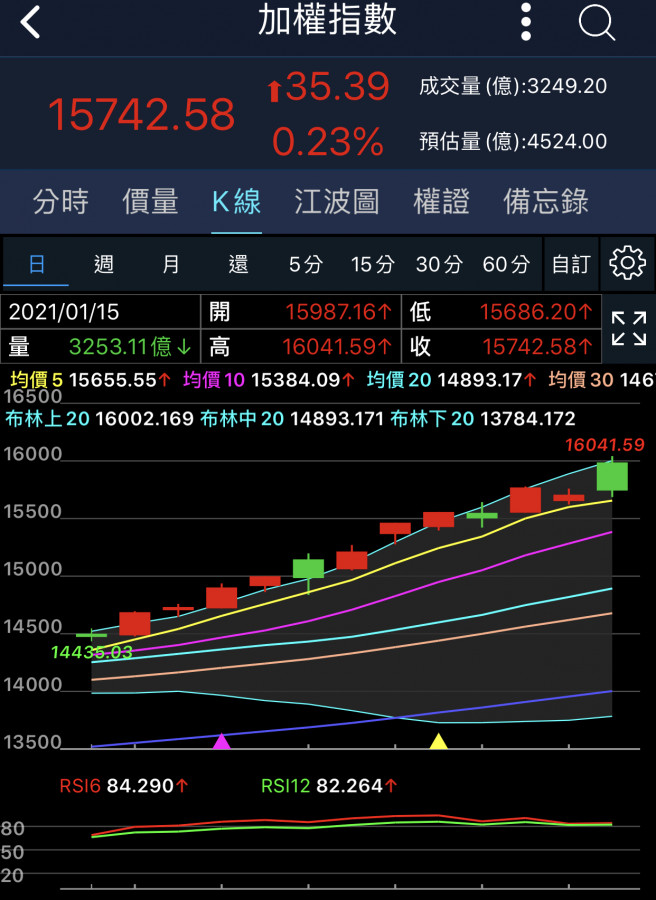Expand the chart to full screen

pos(628,329)
